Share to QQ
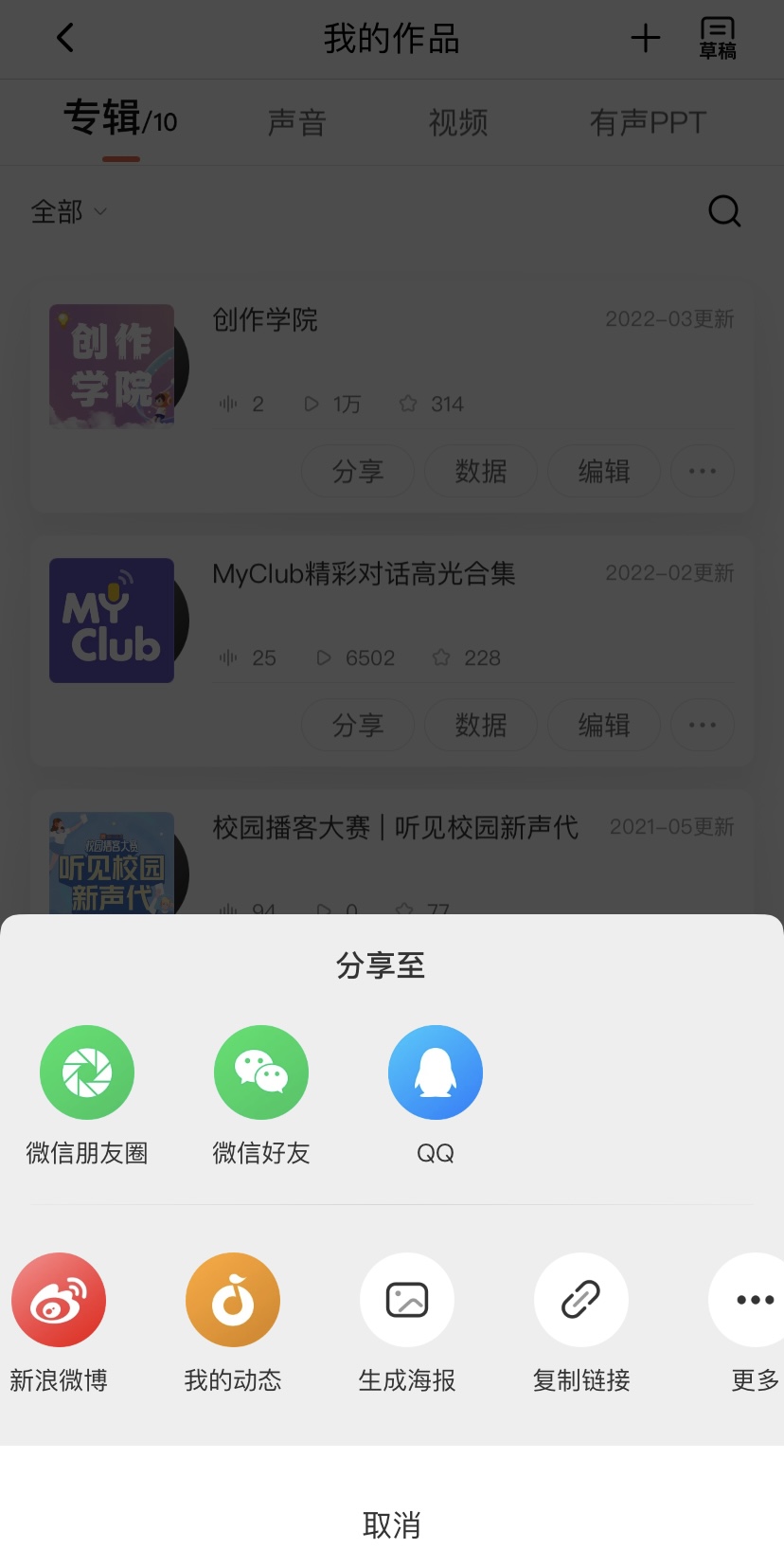The image size is (784, 1567). point(436,1072)
